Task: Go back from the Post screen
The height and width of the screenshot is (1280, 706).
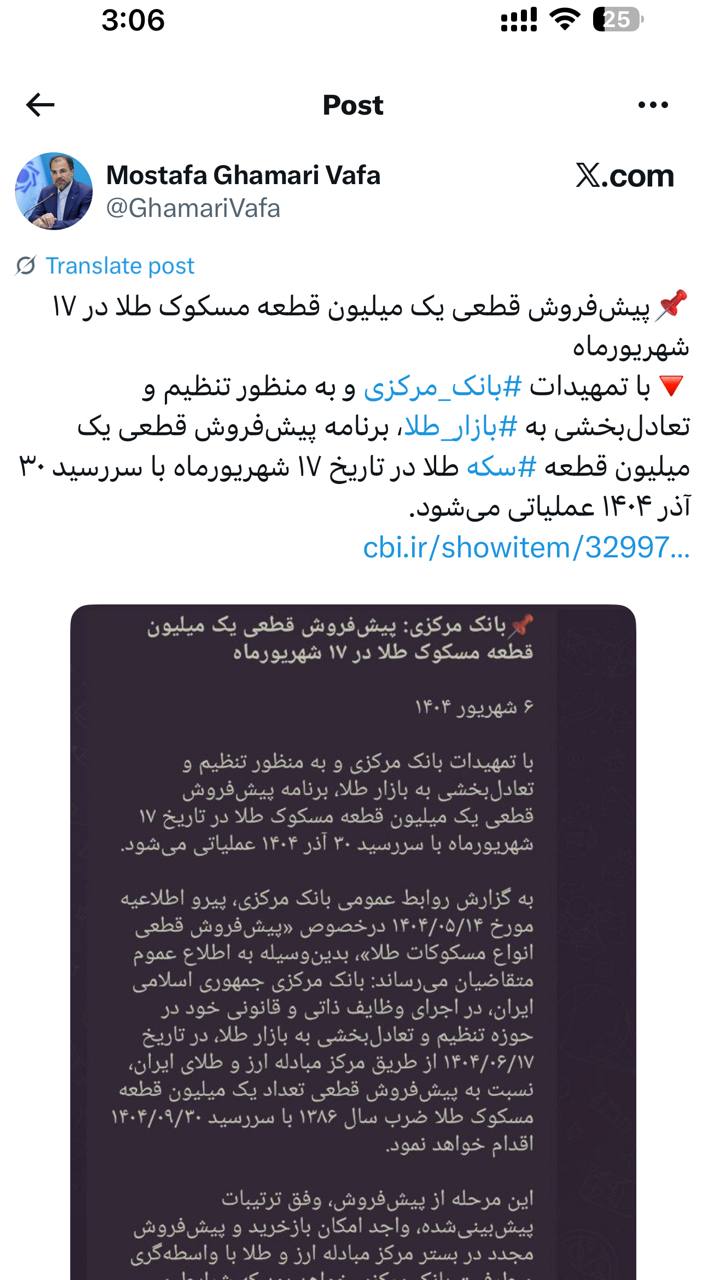Action: click(x=40, y=105)
